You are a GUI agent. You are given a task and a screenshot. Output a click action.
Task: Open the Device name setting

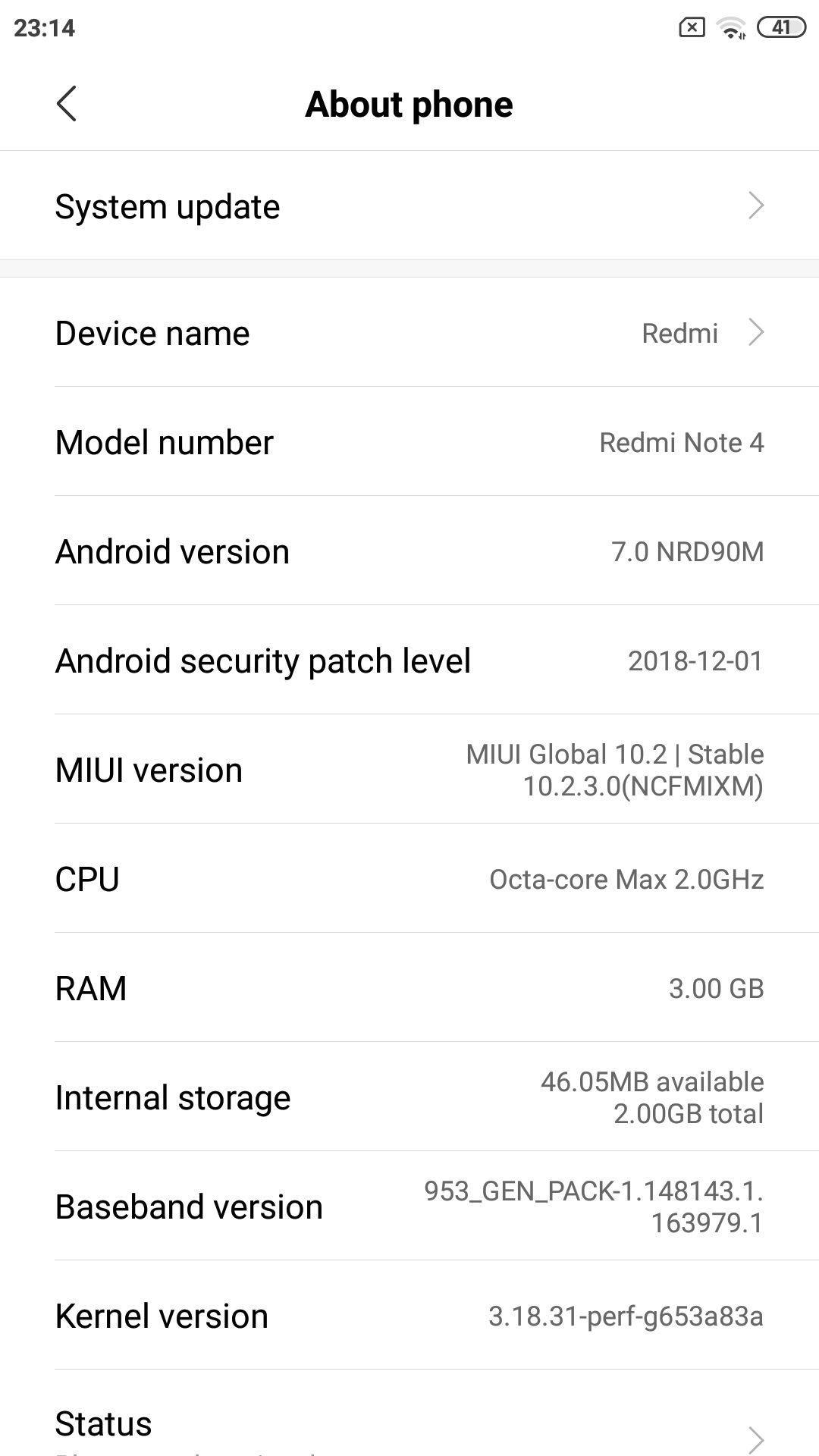click(x=409, y=332)
